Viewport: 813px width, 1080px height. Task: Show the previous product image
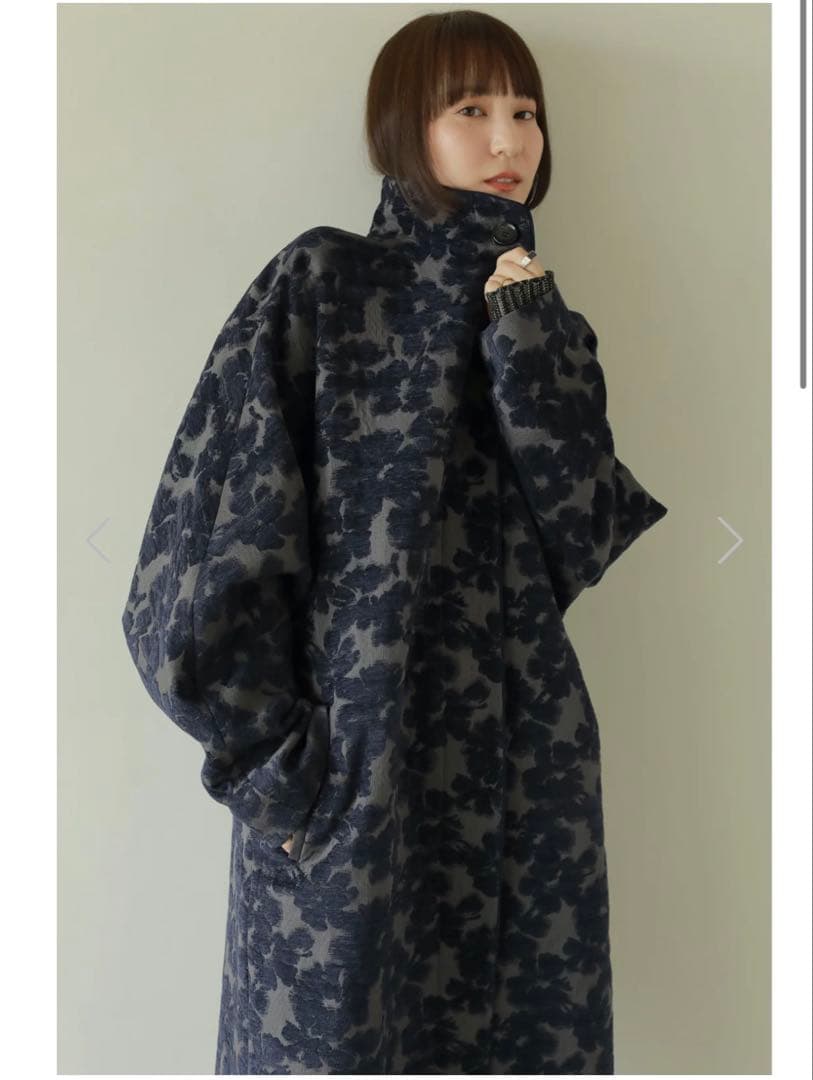(98, 540)
